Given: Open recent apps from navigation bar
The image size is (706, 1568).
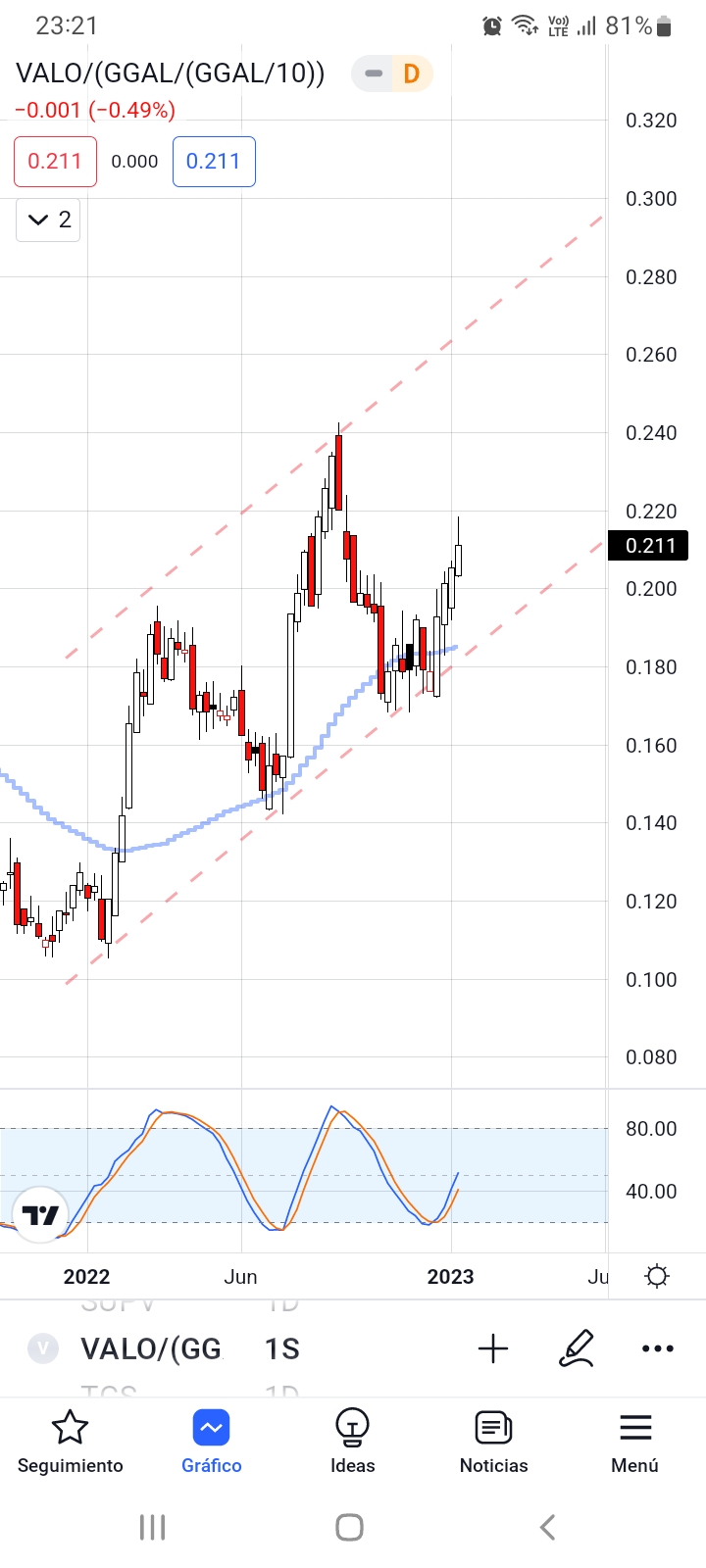Looking at the screenshot, I should (x=152, y=1526).
